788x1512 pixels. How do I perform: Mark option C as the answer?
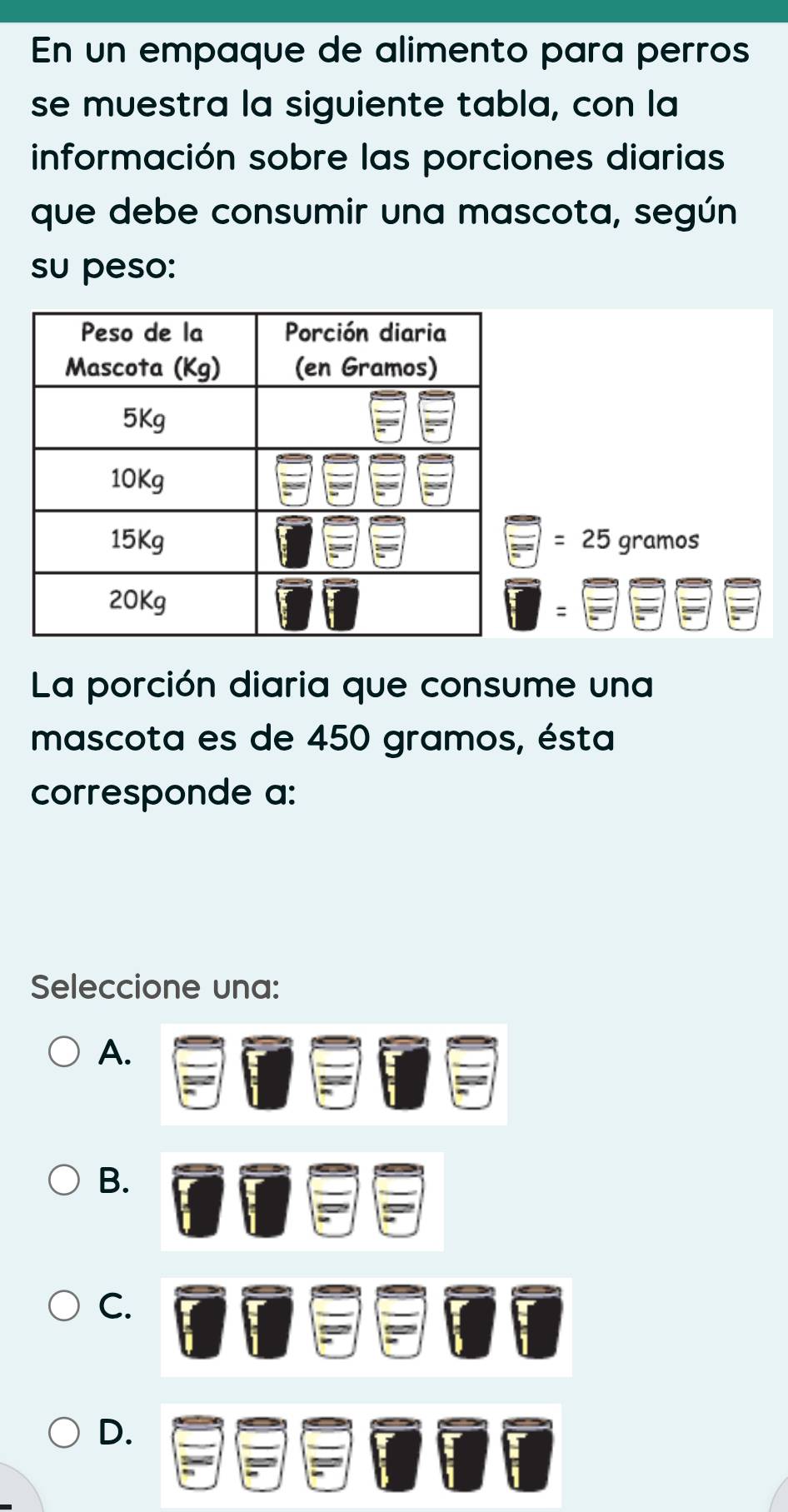65,1306
